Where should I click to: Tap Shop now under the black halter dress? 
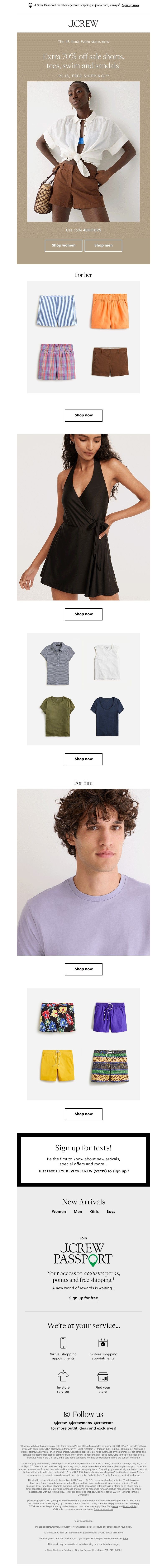click(x=83, y=614)
